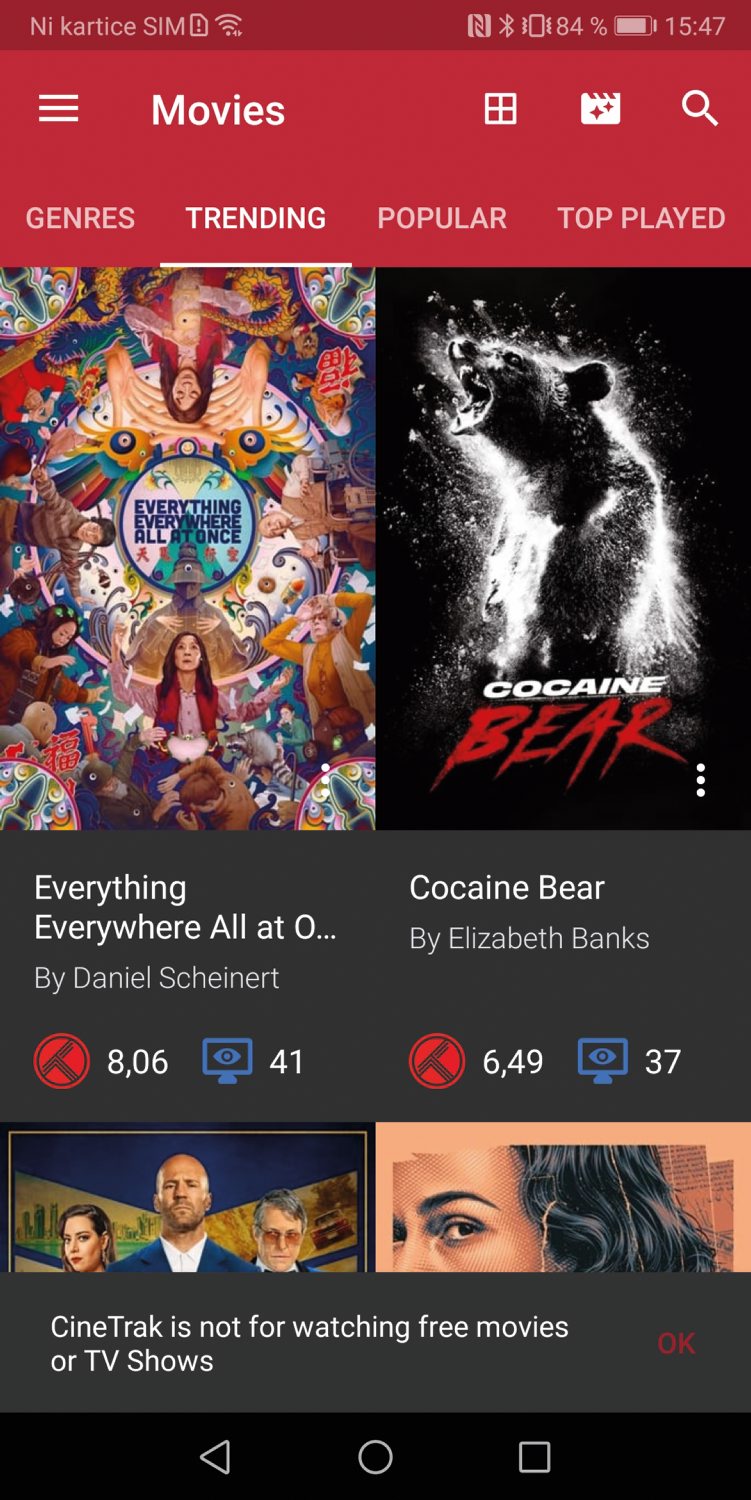751x1500 pixels.
Task: Open the movie discovery sparkle icon
Action: tap(600, 109)
